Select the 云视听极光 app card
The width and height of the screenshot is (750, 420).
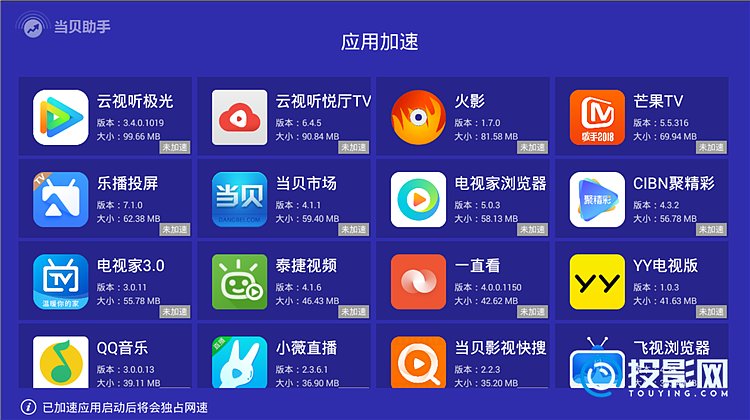(105, 116)
